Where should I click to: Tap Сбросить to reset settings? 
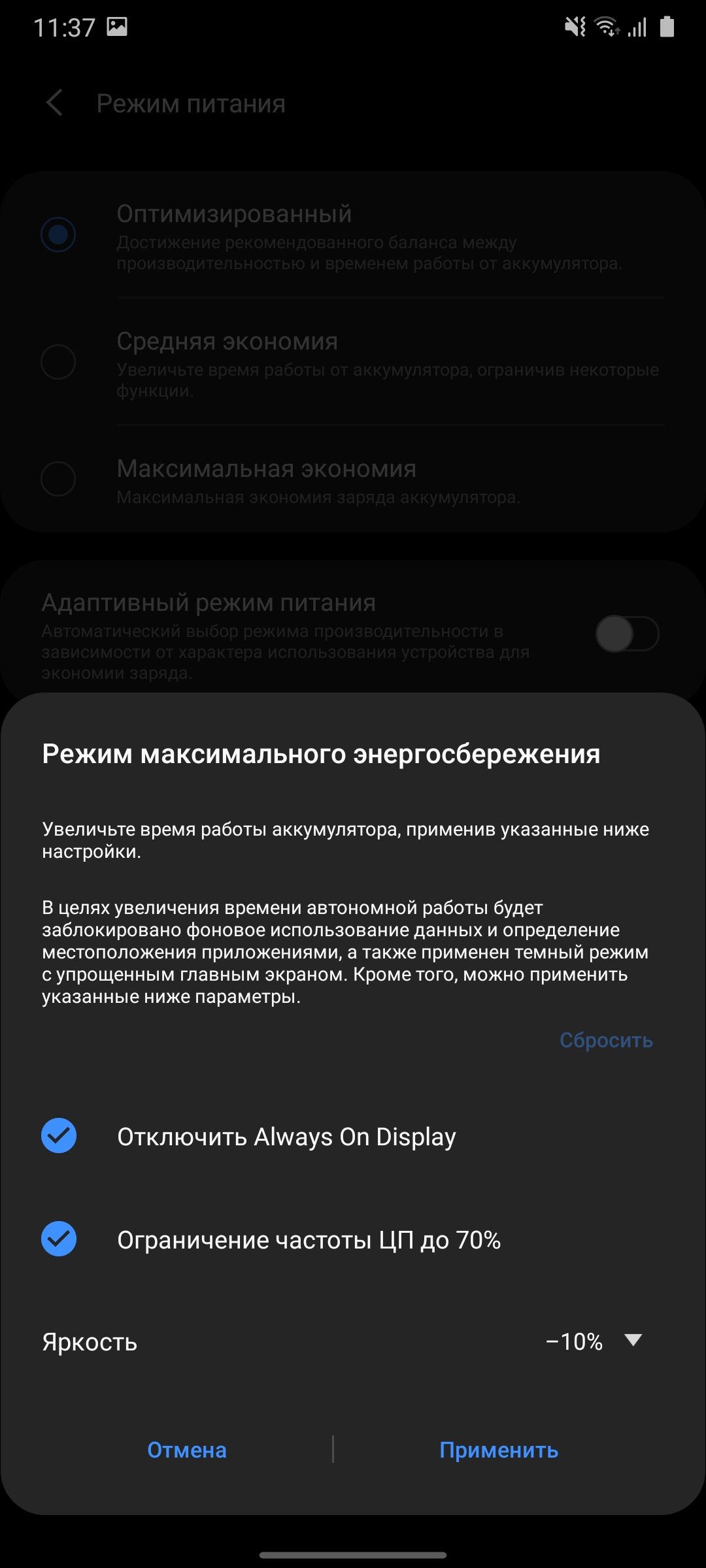[x=606, y=1040]
